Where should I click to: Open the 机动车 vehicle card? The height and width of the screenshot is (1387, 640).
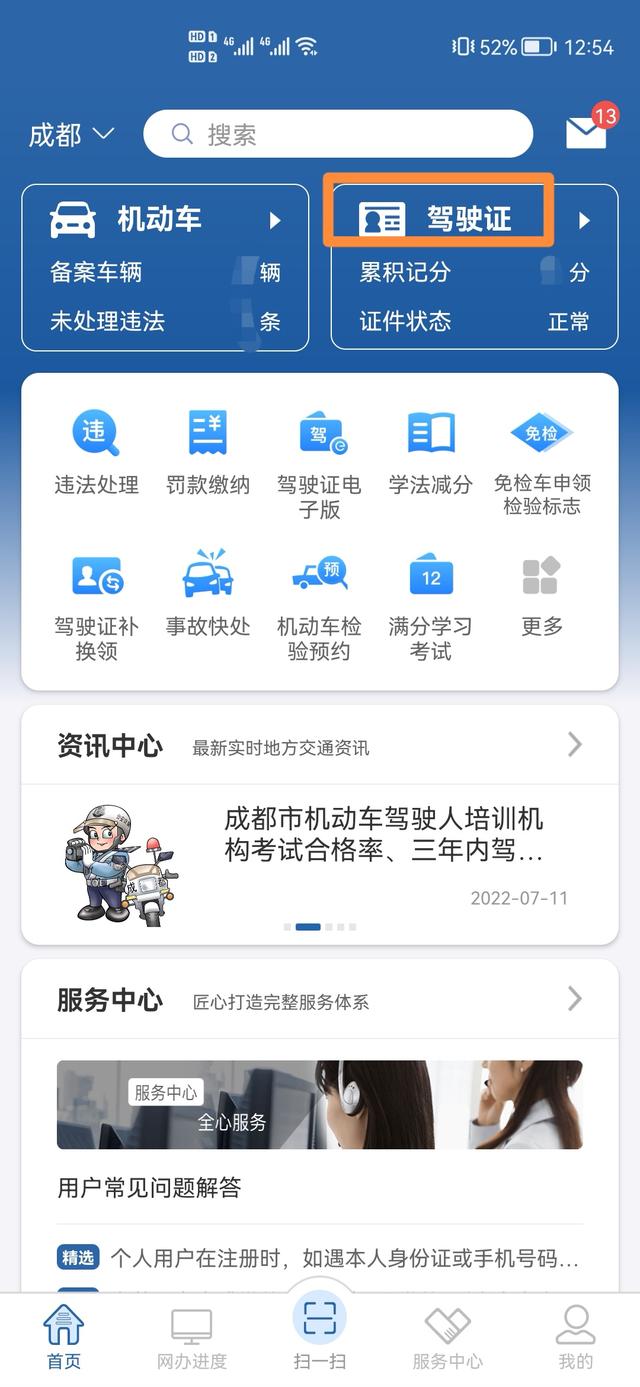coord(165,267)
